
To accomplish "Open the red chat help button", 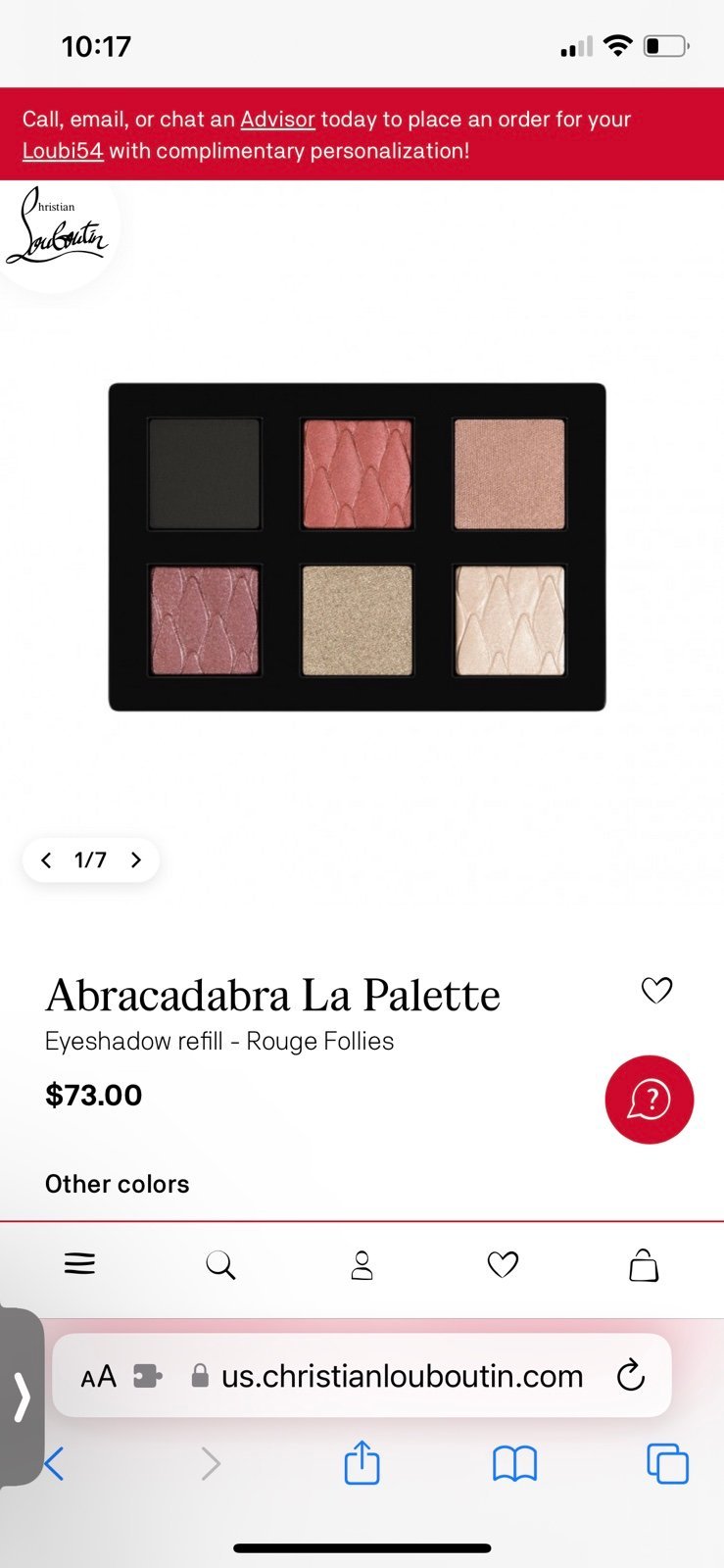I will pyautogui.click(x=649, y=1100).
